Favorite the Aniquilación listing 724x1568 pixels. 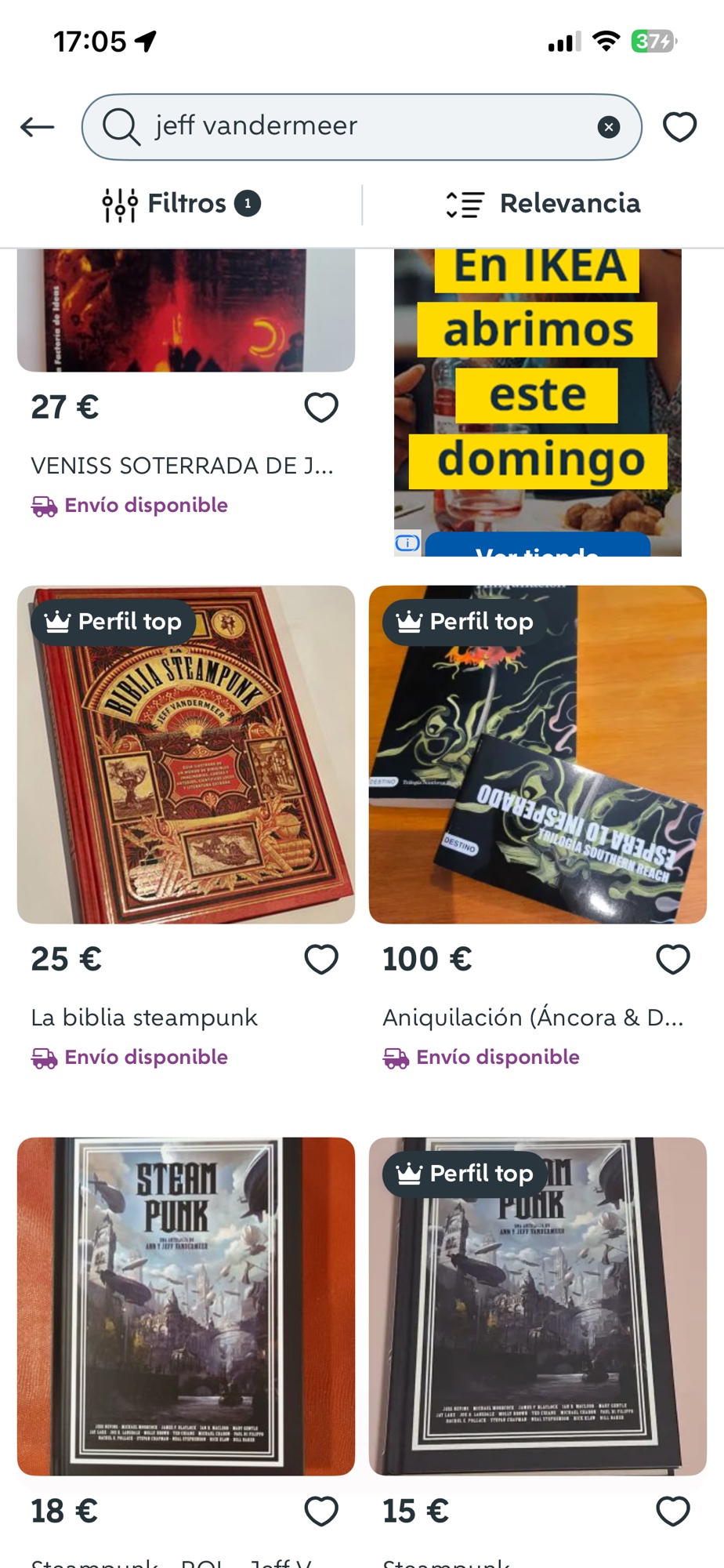click(673, 960)
